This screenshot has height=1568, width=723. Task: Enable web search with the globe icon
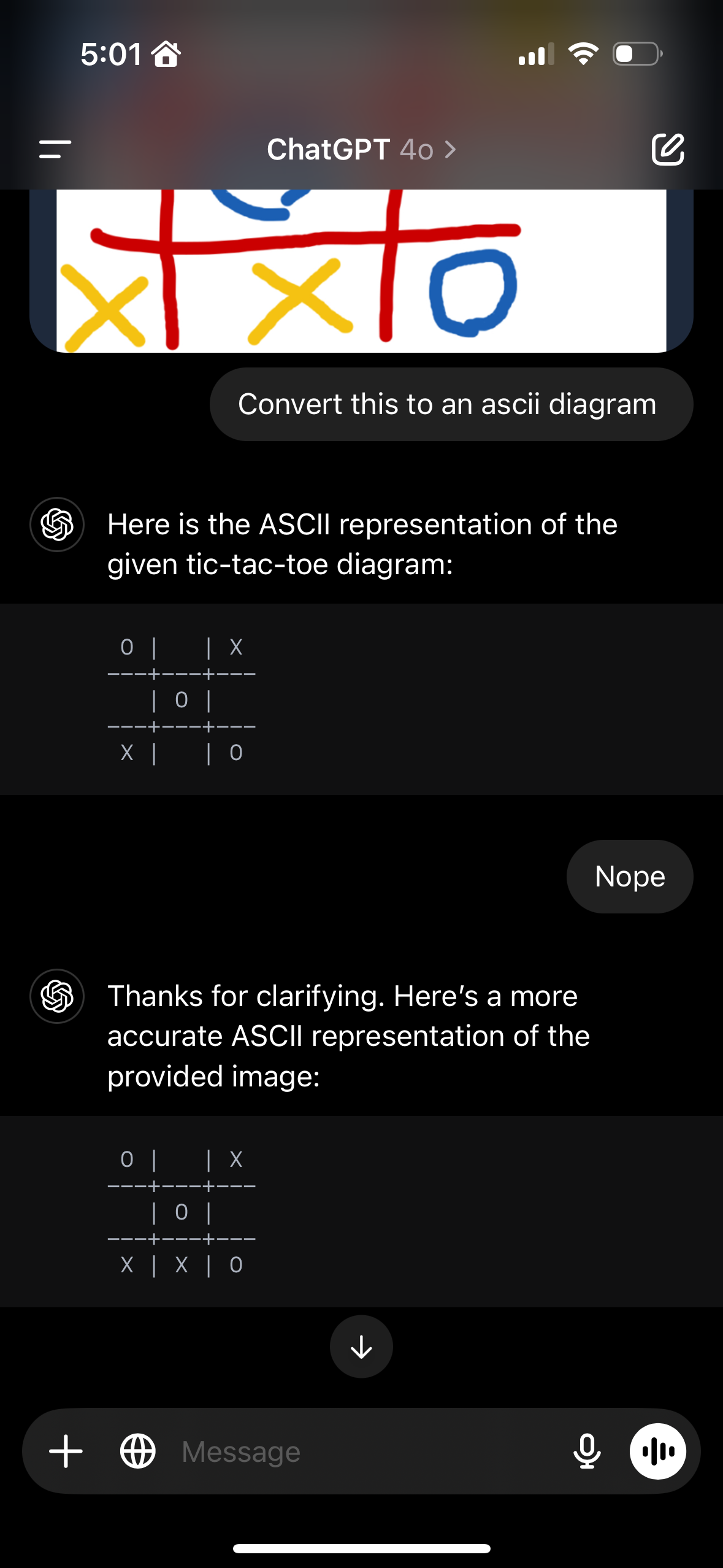[x=138, y=1451]
